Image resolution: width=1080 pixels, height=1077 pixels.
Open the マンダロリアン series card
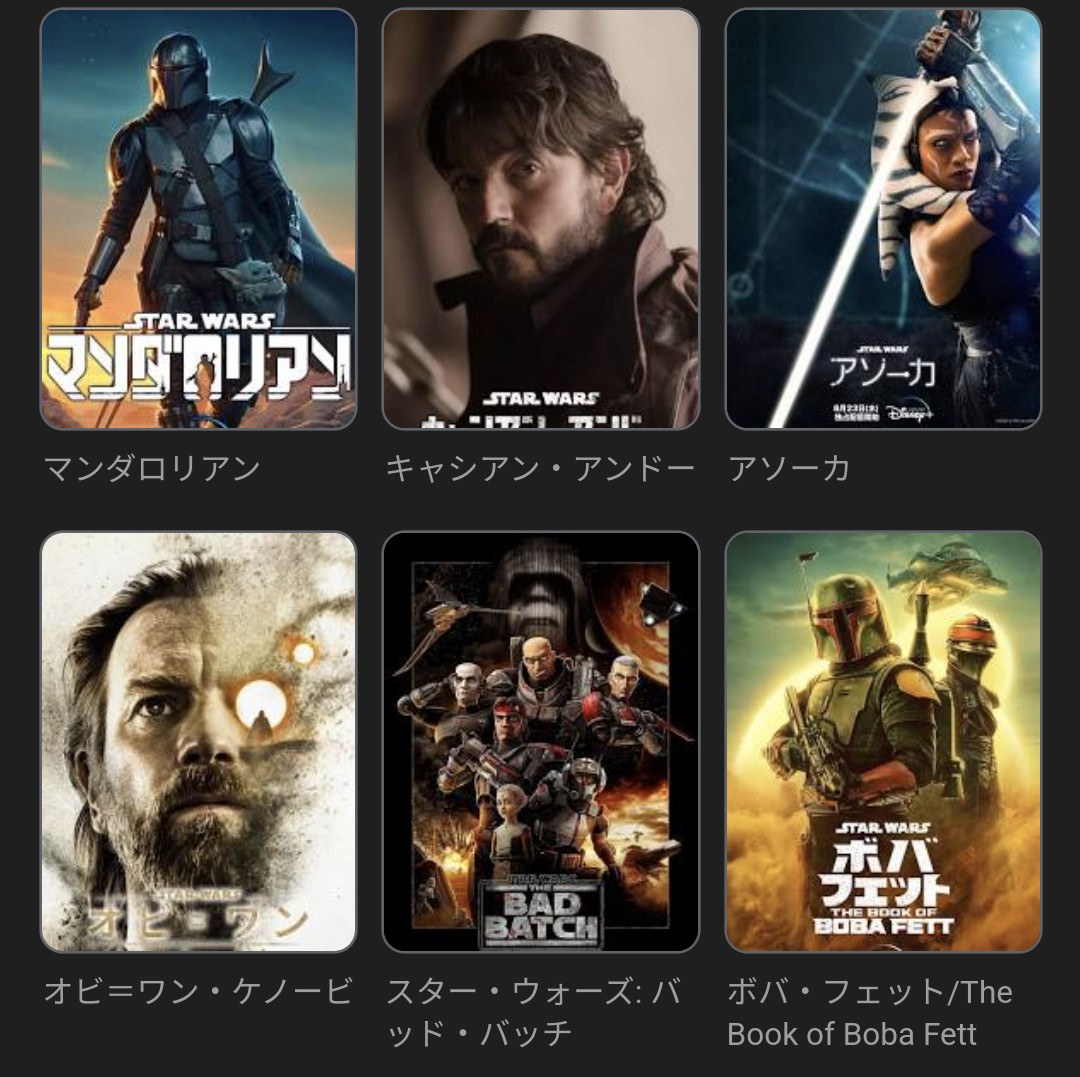tap(198, 219)
